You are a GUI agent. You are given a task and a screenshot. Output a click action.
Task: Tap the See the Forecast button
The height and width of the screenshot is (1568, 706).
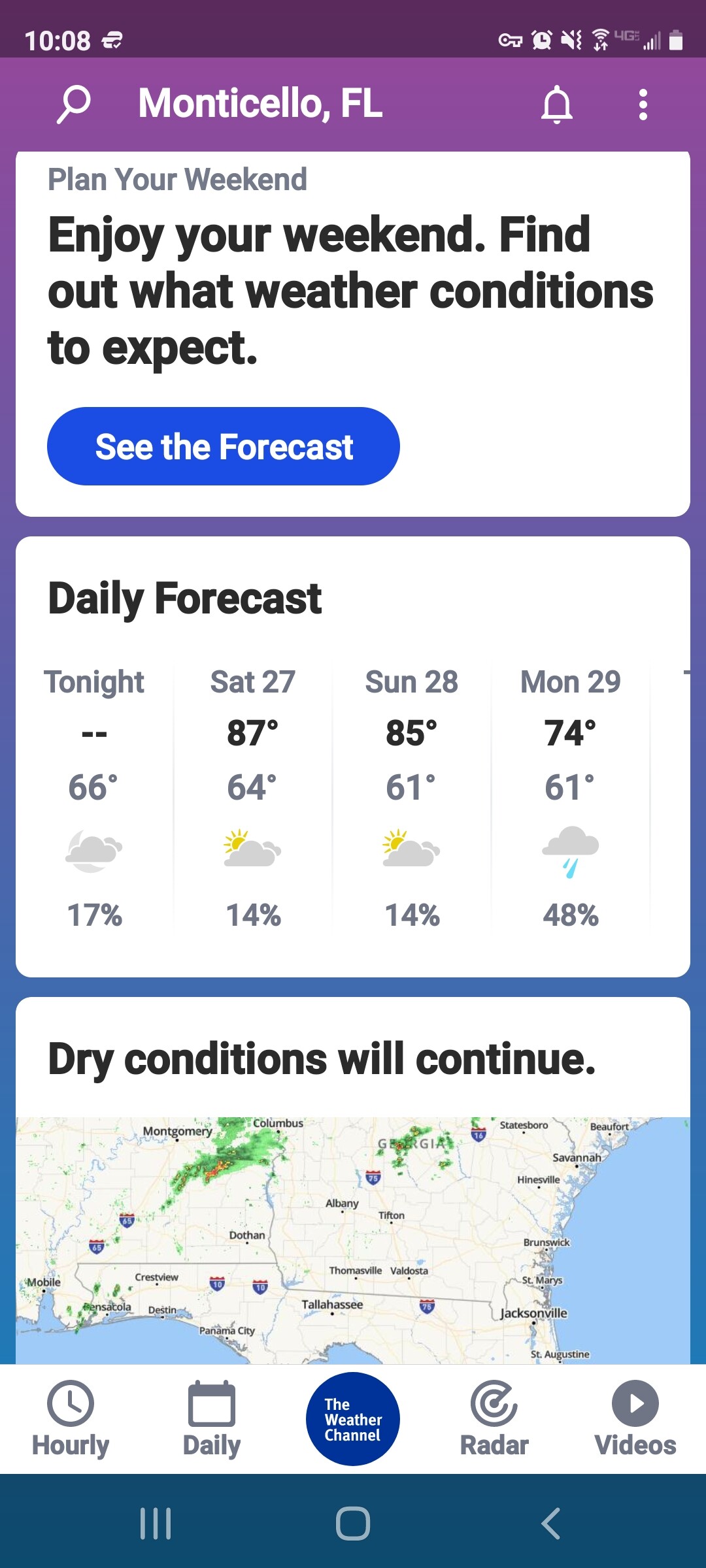click(x=224, y=446)
